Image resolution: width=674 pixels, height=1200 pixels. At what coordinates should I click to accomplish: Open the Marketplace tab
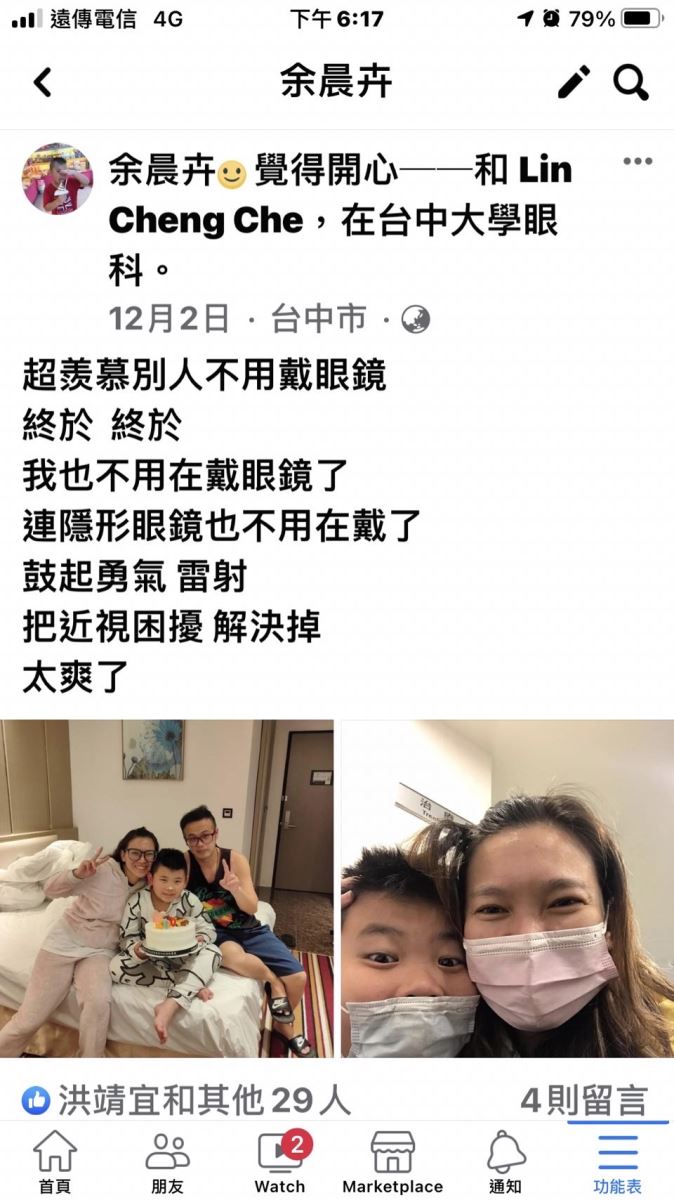[x=392, y=1162]
